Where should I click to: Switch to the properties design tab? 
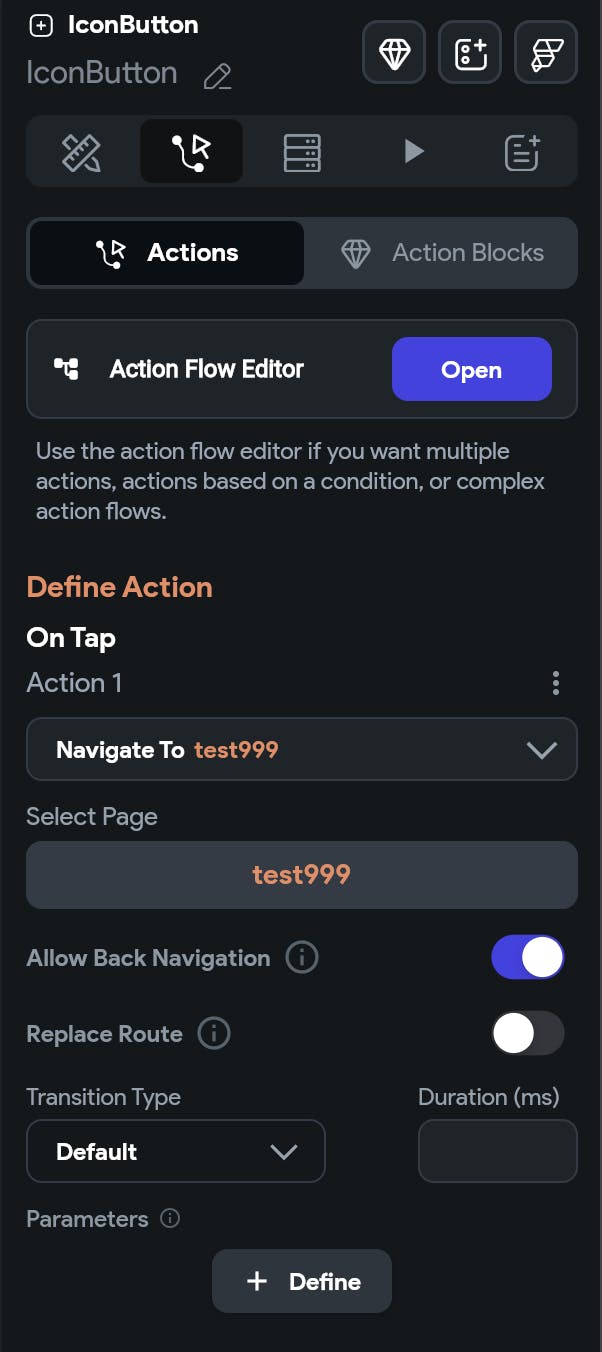(81, 152)
